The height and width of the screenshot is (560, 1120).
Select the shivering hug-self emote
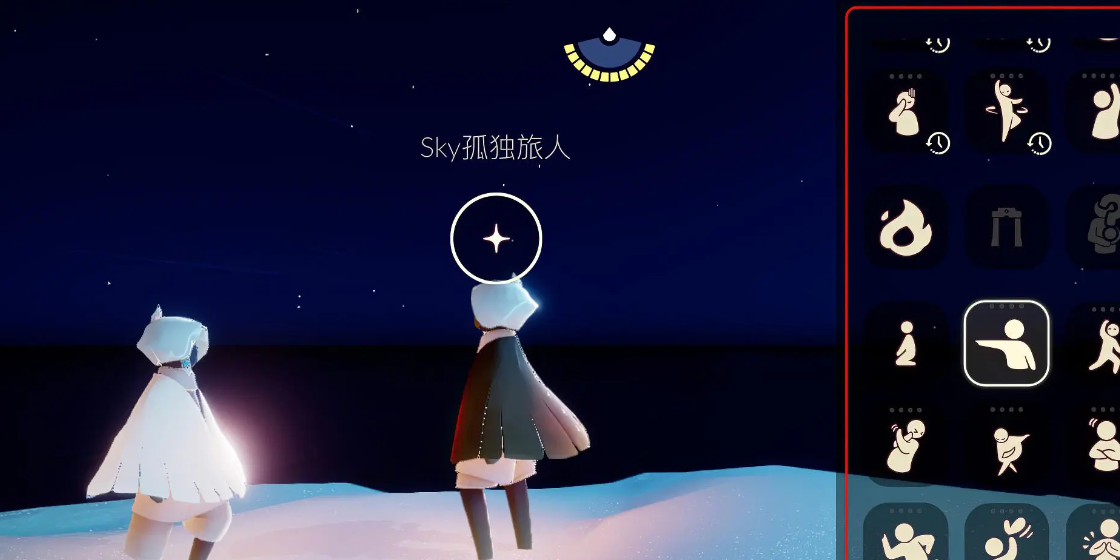906,447
